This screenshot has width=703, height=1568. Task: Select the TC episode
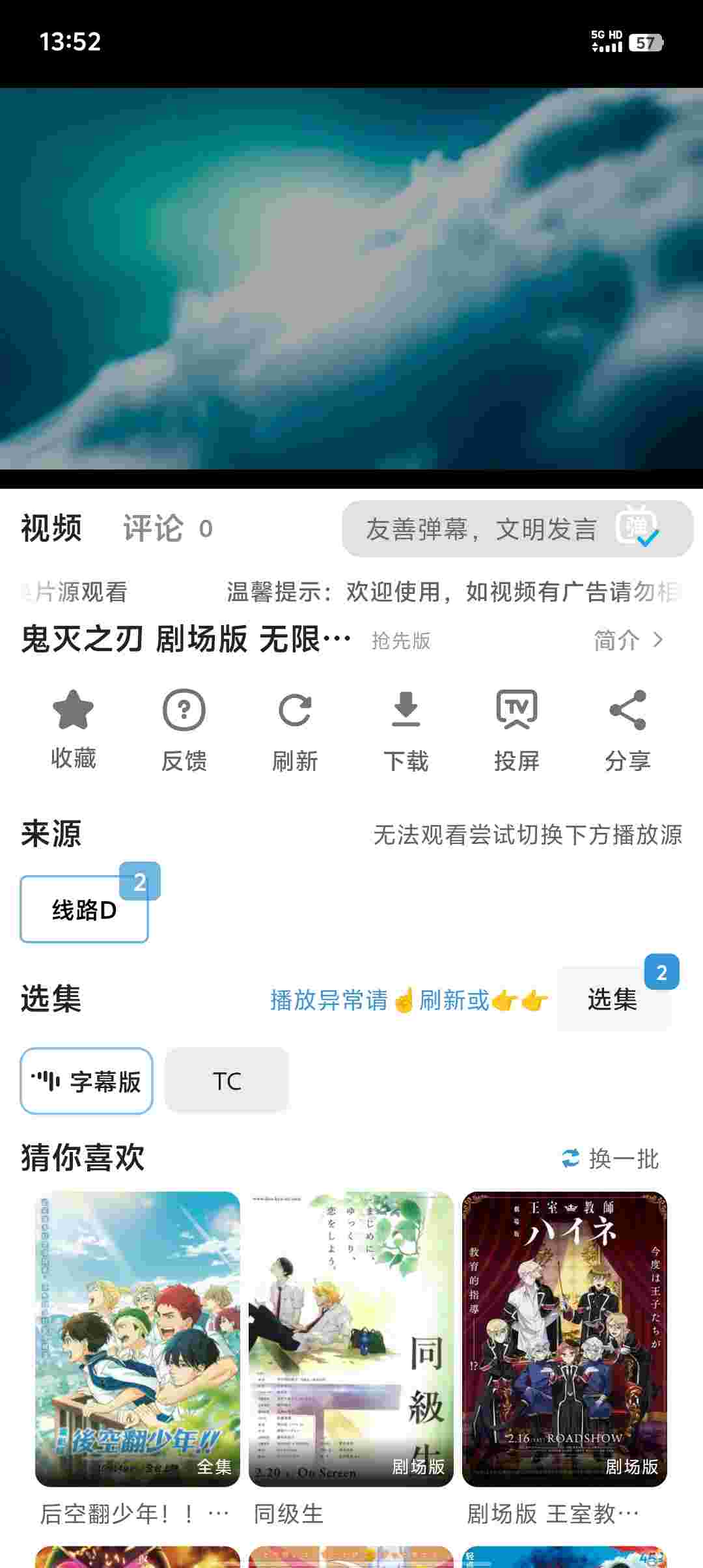(227, 1081)
